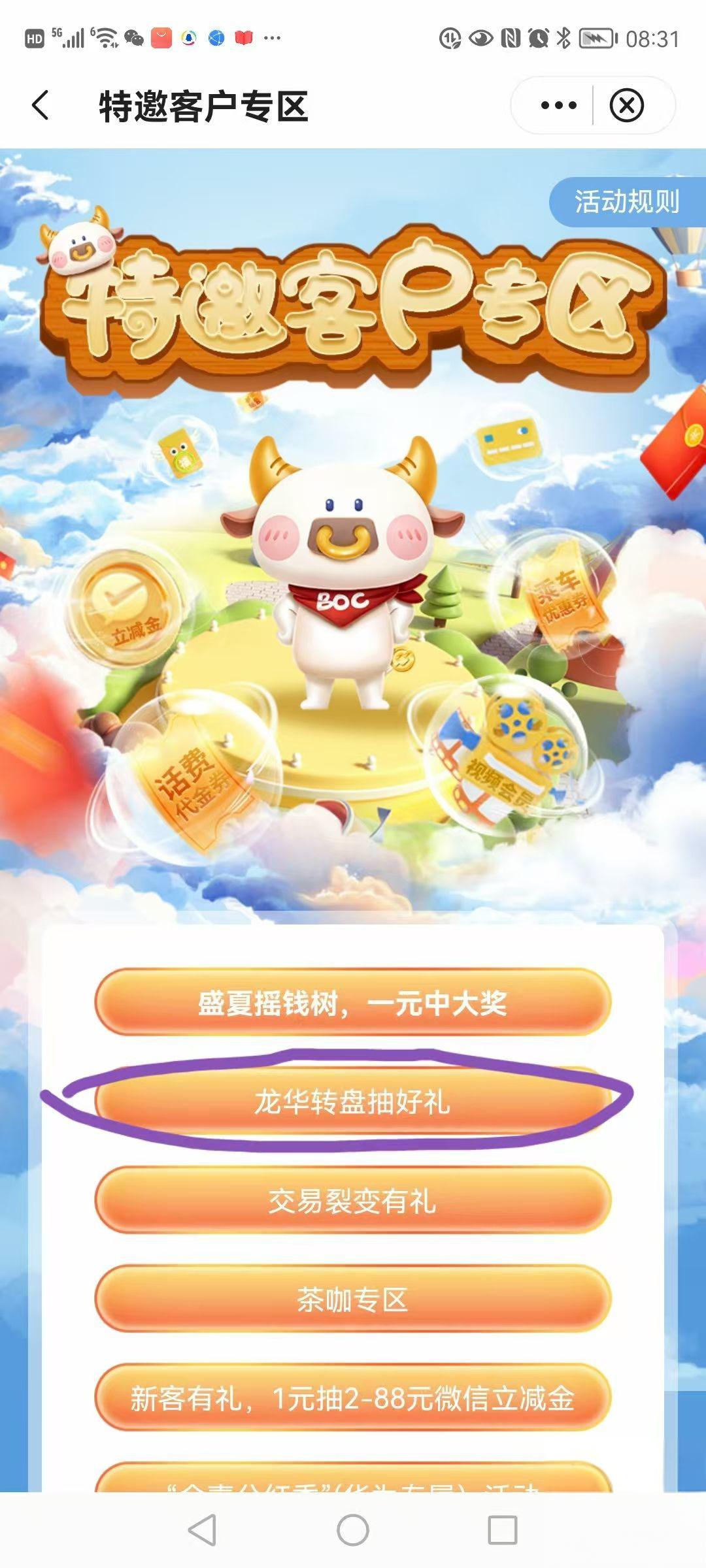Open 新客有礼 1元抽微信立减金
This screenshot has width=706, height=1568.
[353, 1399]
